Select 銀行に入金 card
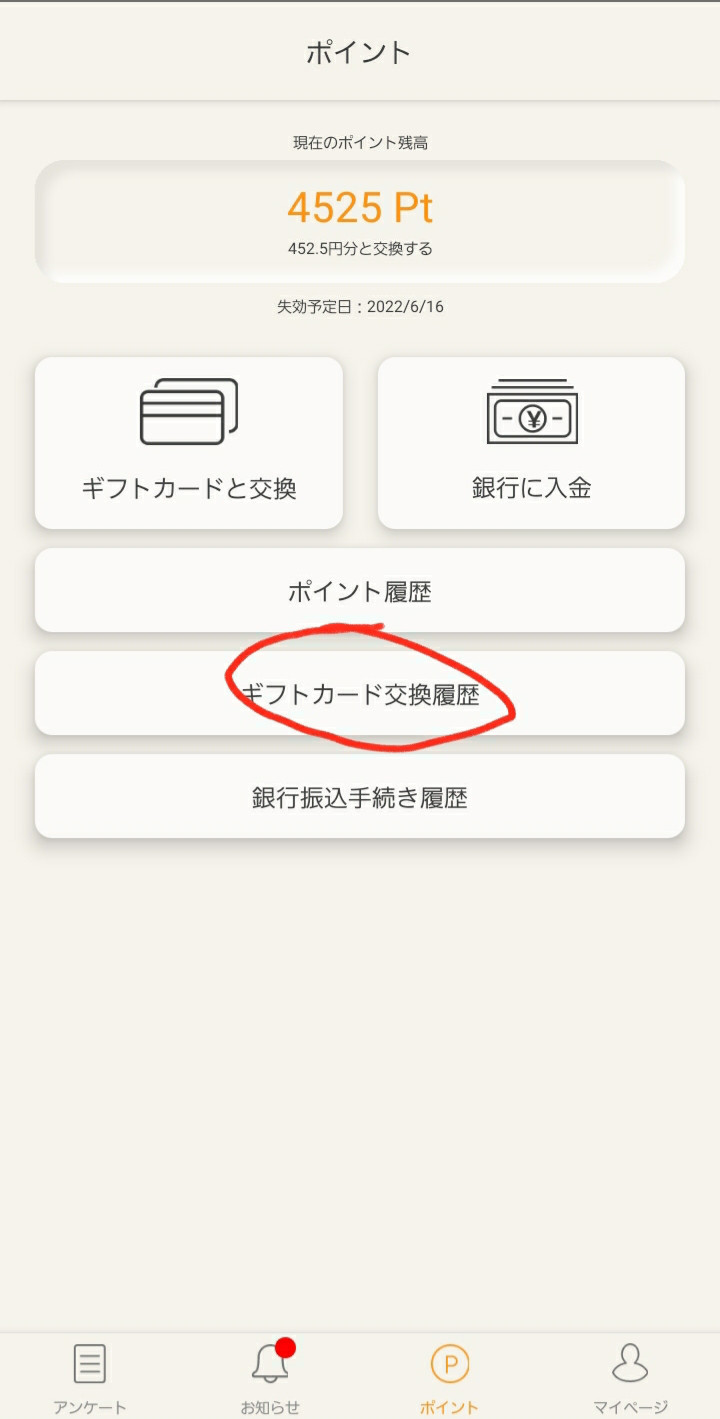Image resolution: width=720 pixels, height=1419 pixels. point(531,443)
